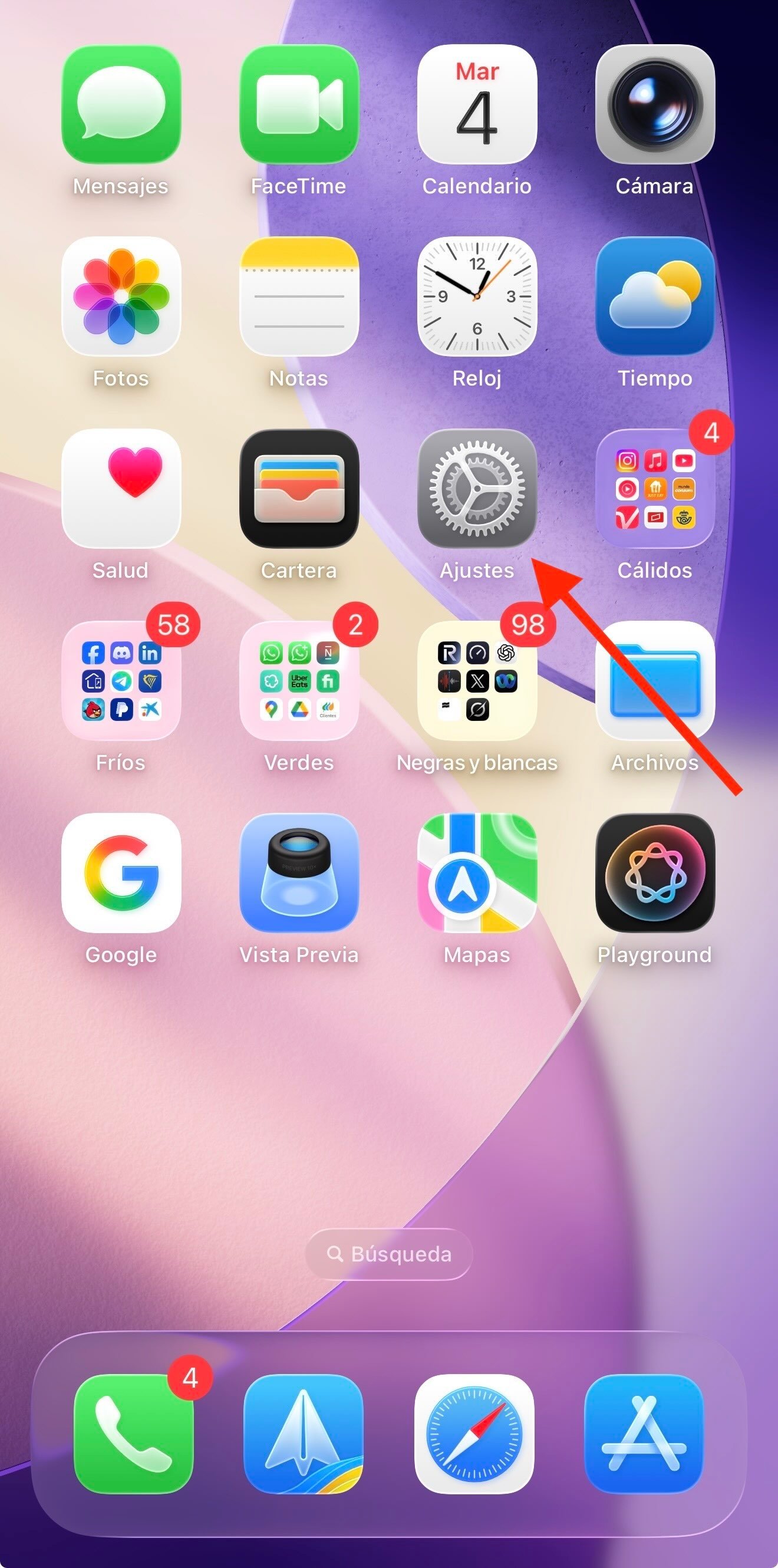Launch the Archivos files app
The width and height of the screenshot is (778, 1568).
point(654,680)
